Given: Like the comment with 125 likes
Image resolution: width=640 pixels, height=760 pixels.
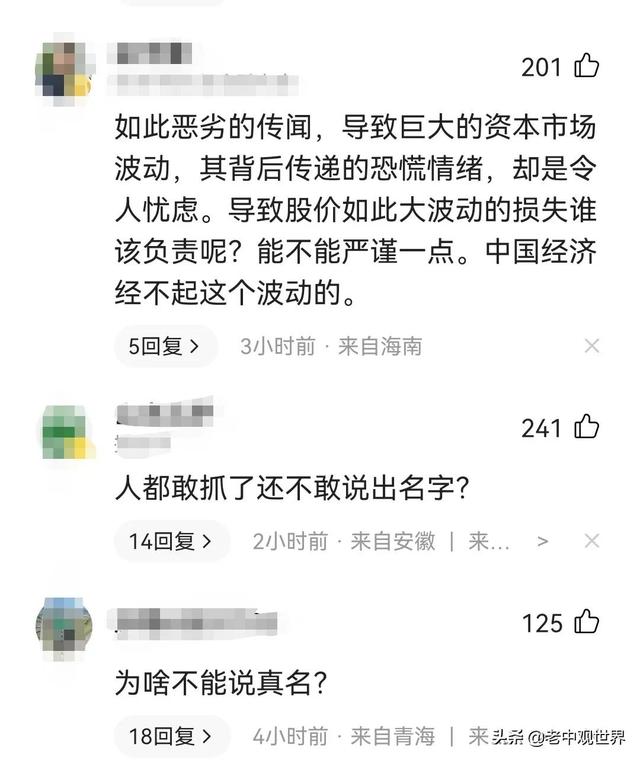Looking at the screenshot, I should click(x=586, y=623).
